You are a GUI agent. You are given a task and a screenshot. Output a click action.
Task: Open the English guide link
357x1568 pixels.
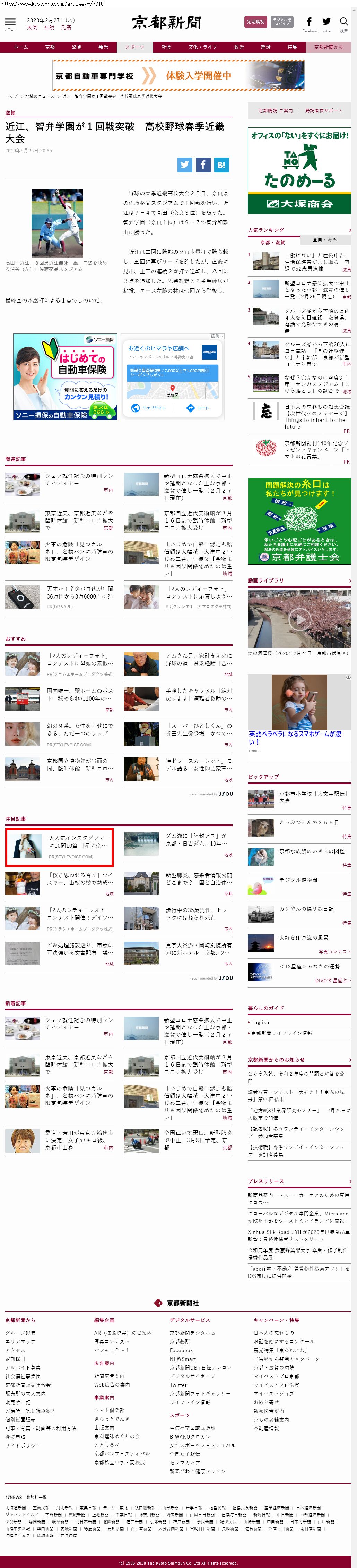tap(260, 1022)
